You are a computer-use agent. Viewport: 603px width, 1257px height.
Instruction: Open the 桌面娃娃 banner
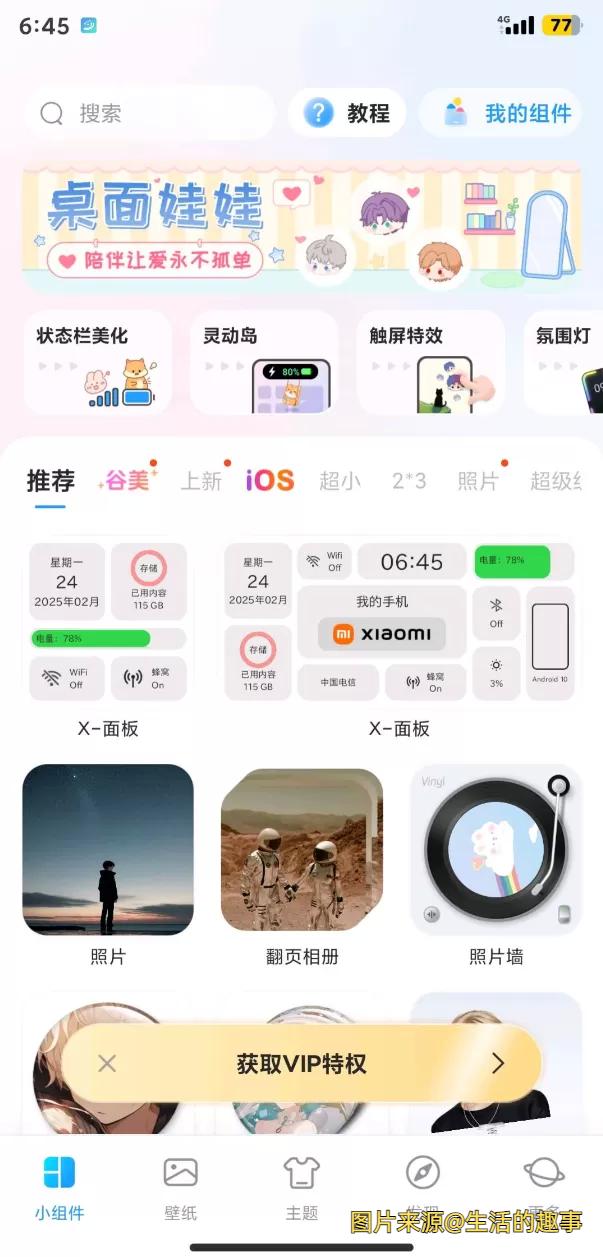point(301,227)
